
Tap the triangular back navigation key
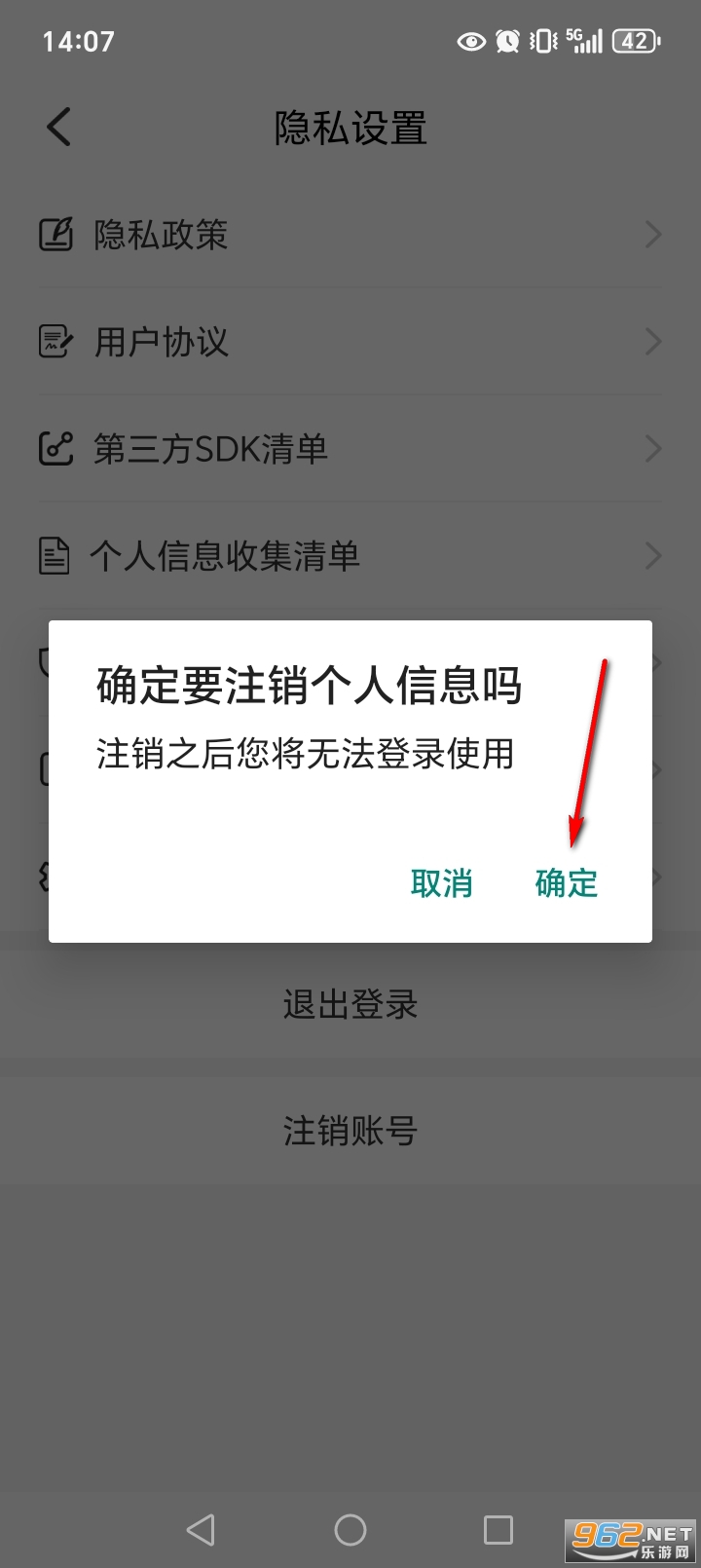(x=202, y=1530)
